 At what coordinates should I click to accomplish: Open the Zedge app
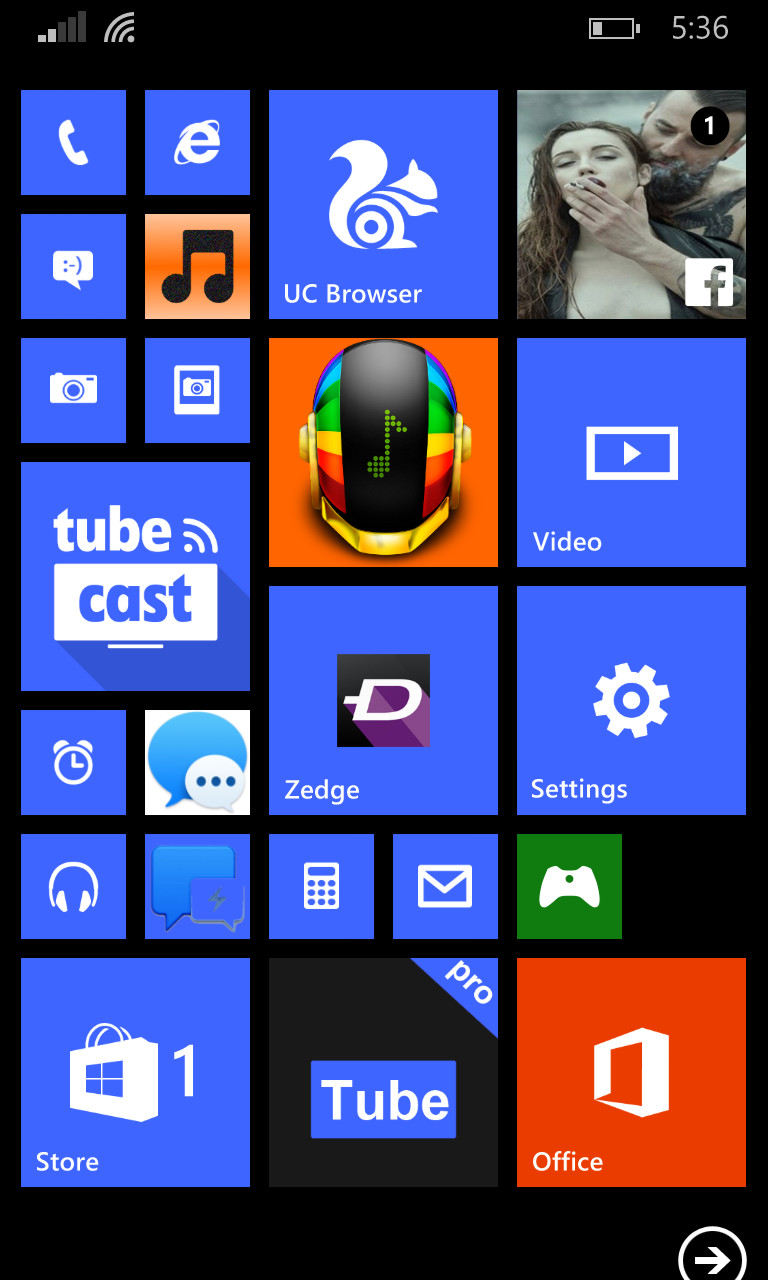383,700
